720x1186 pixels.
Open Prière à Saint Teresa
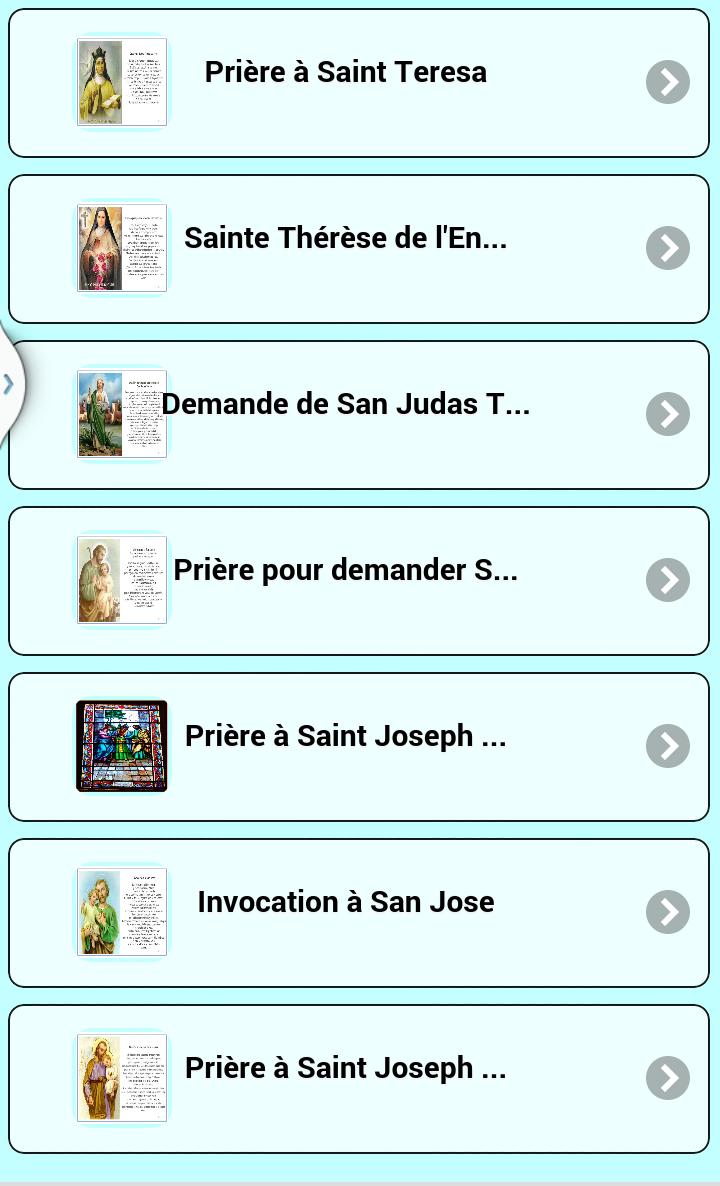coord(358,83)
